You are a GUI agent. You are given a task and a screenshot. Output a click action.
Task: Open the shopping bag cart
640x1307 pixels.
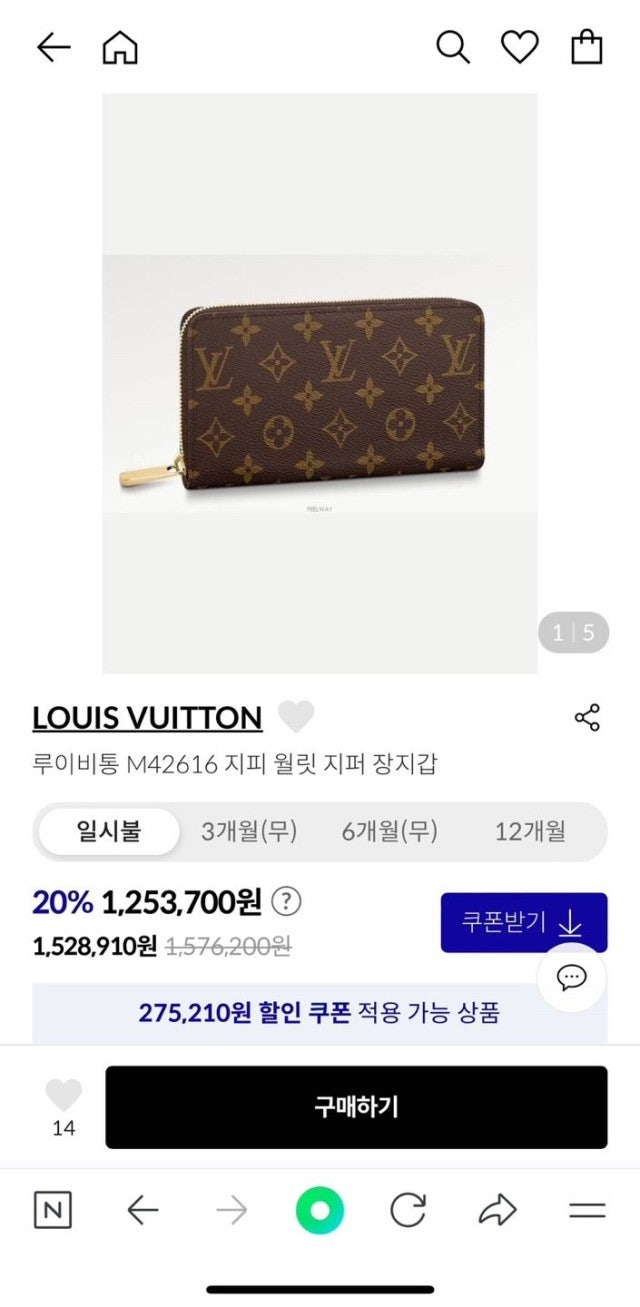(587, 47)
